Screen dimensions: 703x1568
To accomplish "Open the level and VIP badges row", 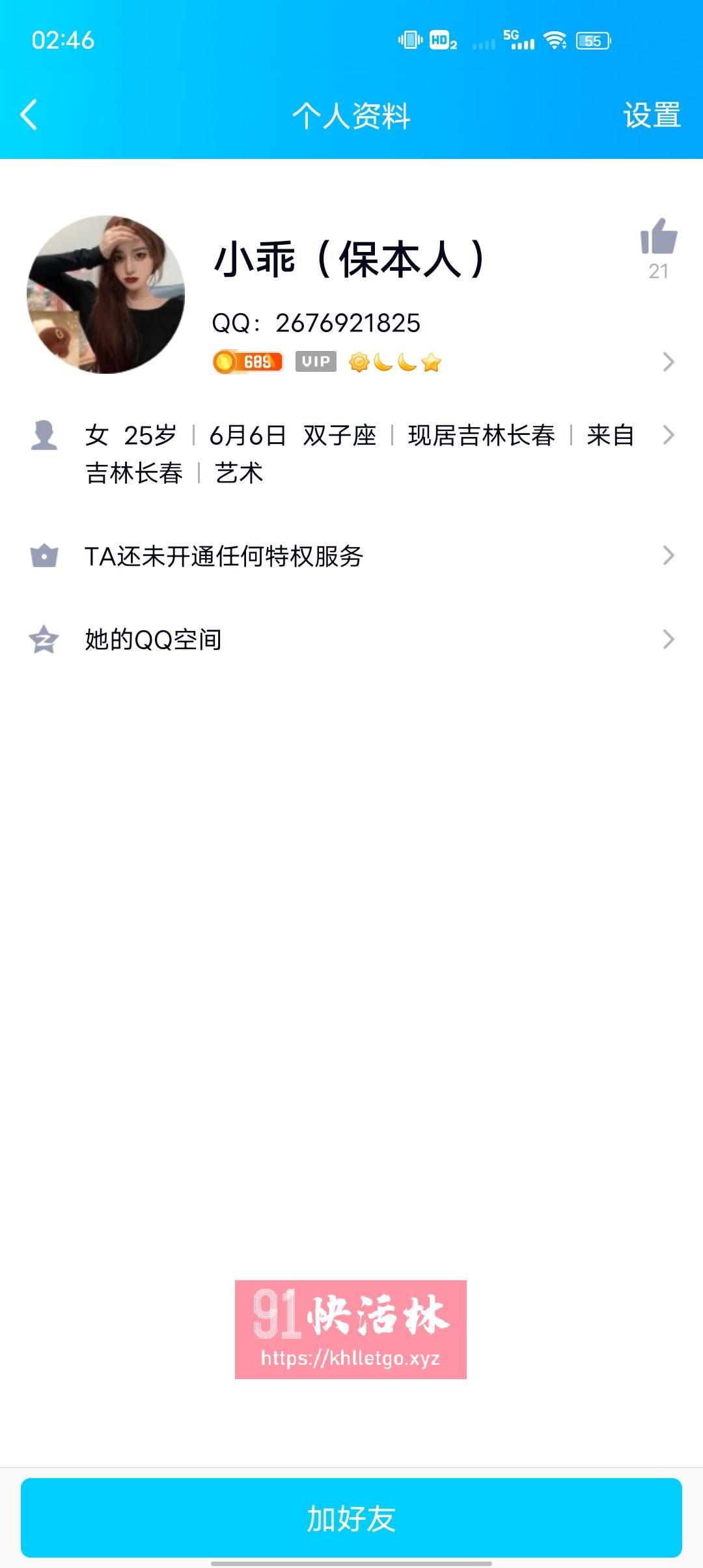I will point(443,361).
